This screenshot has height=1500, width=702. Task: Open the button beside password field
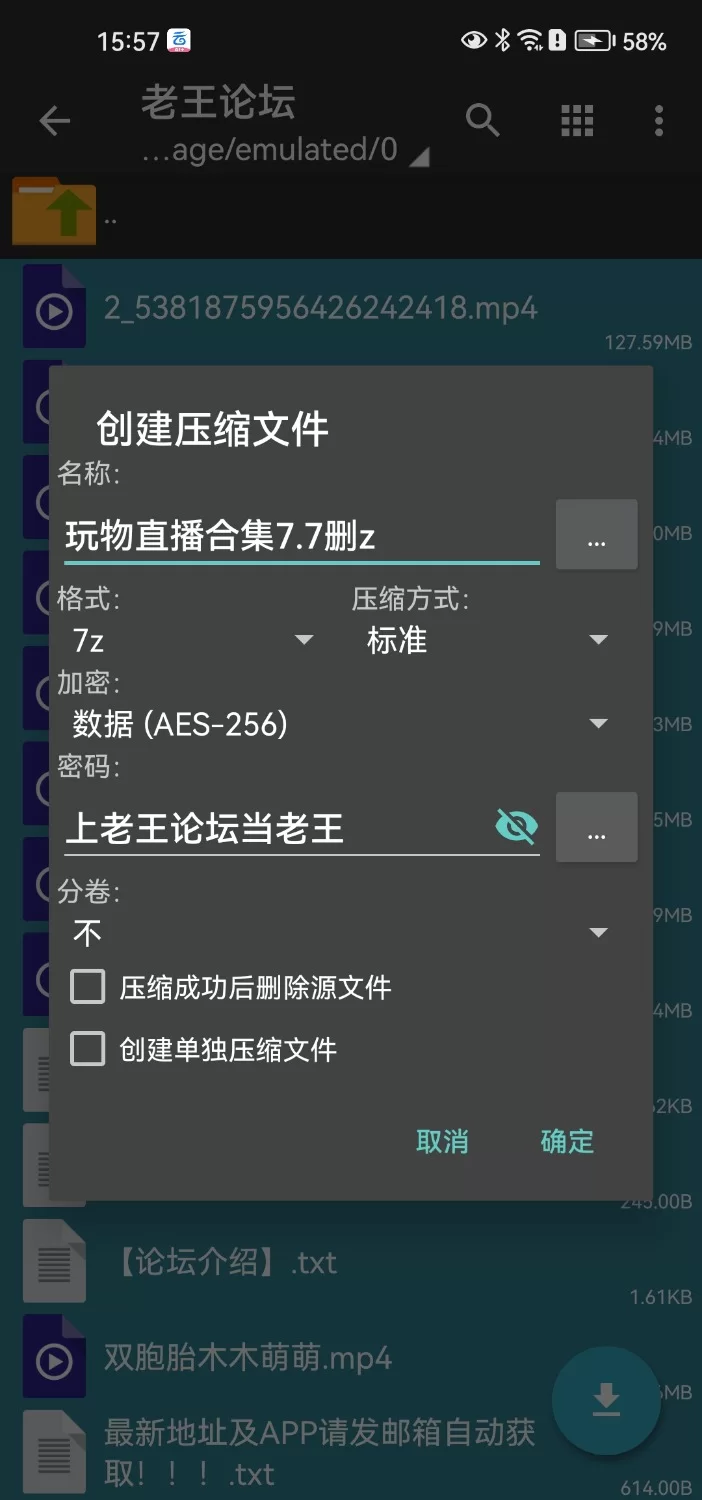[x=596, y=827]
